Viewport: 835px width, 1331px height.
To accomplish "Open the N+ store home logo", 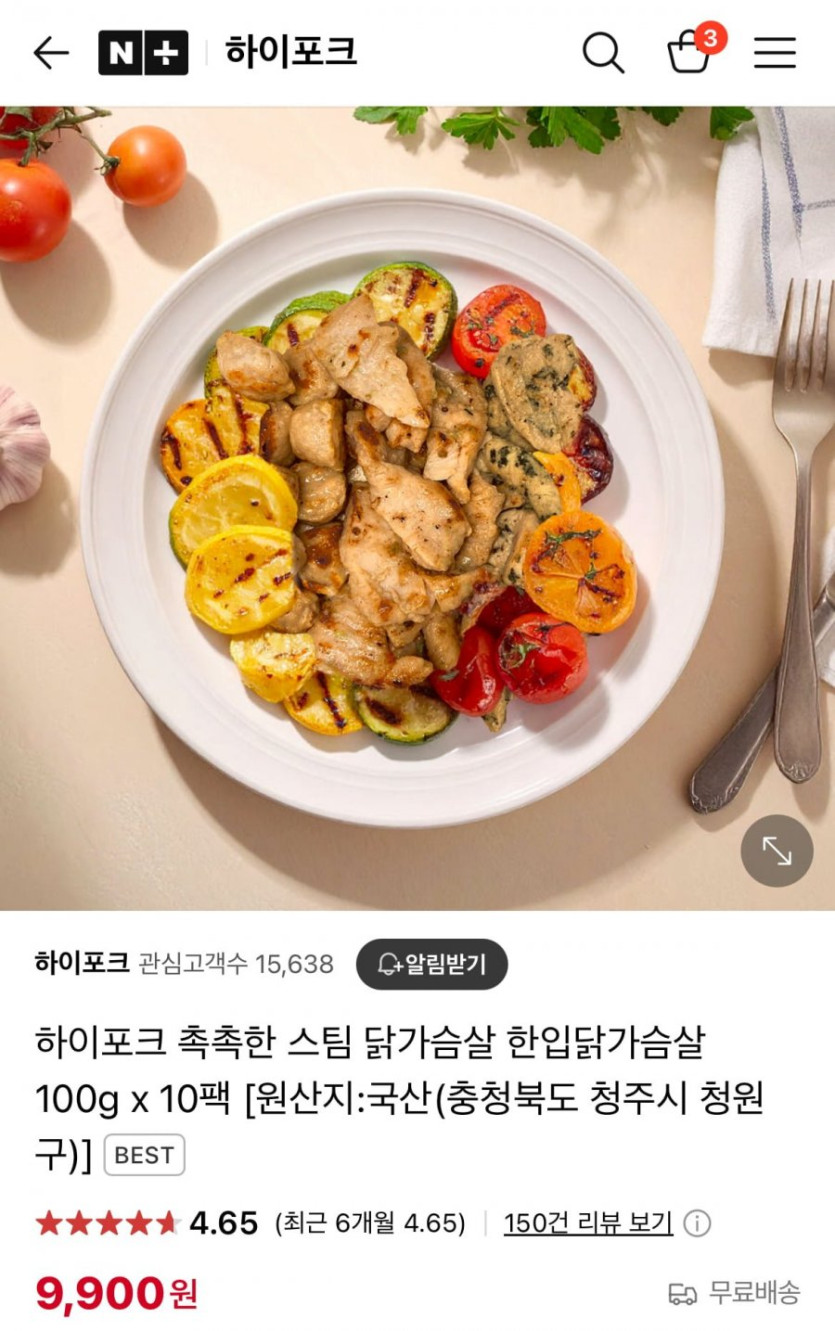I will coord(143,53).
